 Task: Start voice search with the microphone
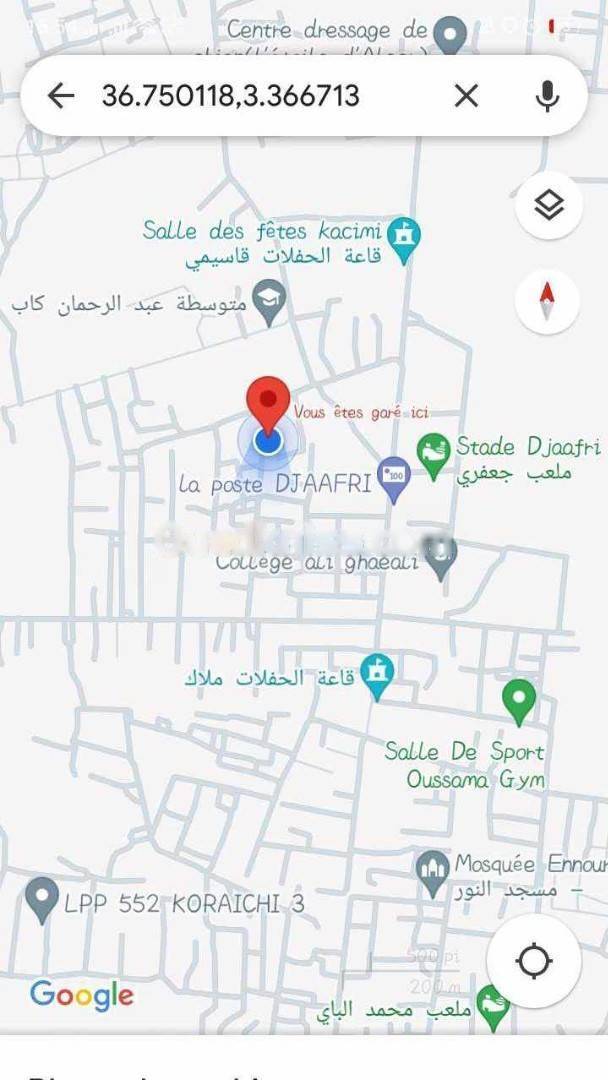tap(546, 96)
